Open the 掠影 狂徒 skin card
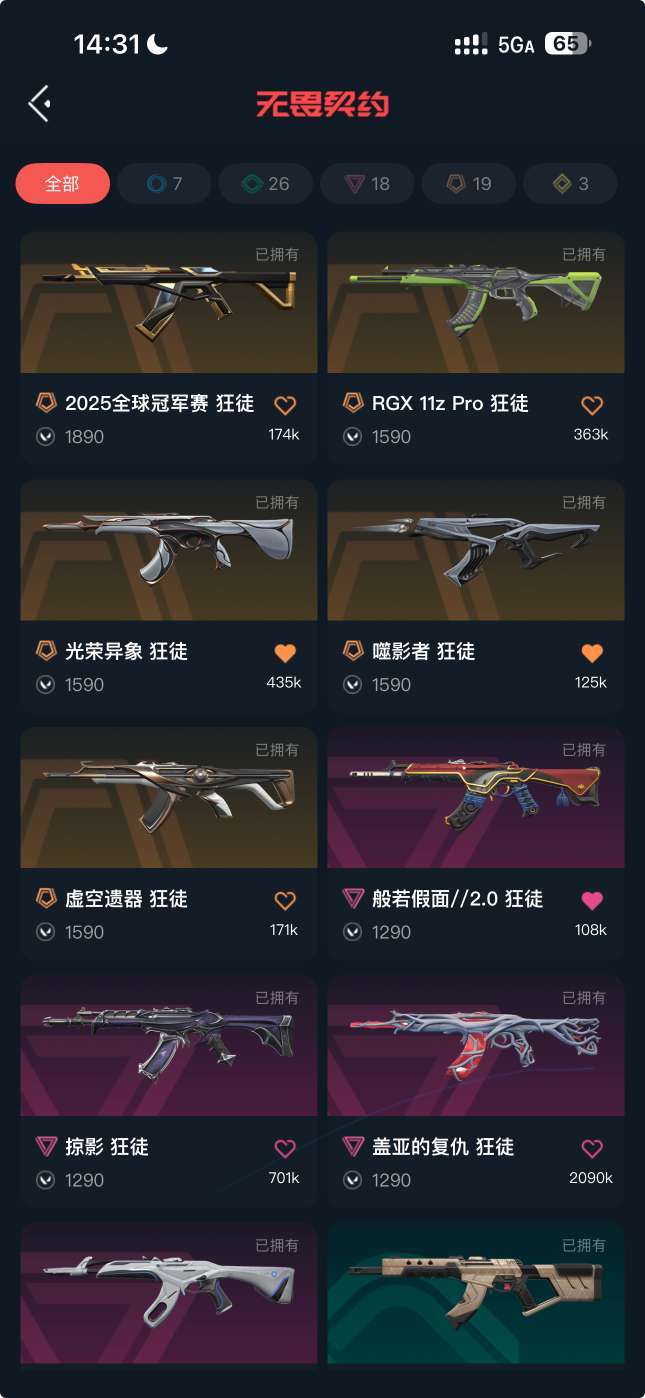Screen dimensions: 645x1398 pyautogui.click(x=168, y=1092)
